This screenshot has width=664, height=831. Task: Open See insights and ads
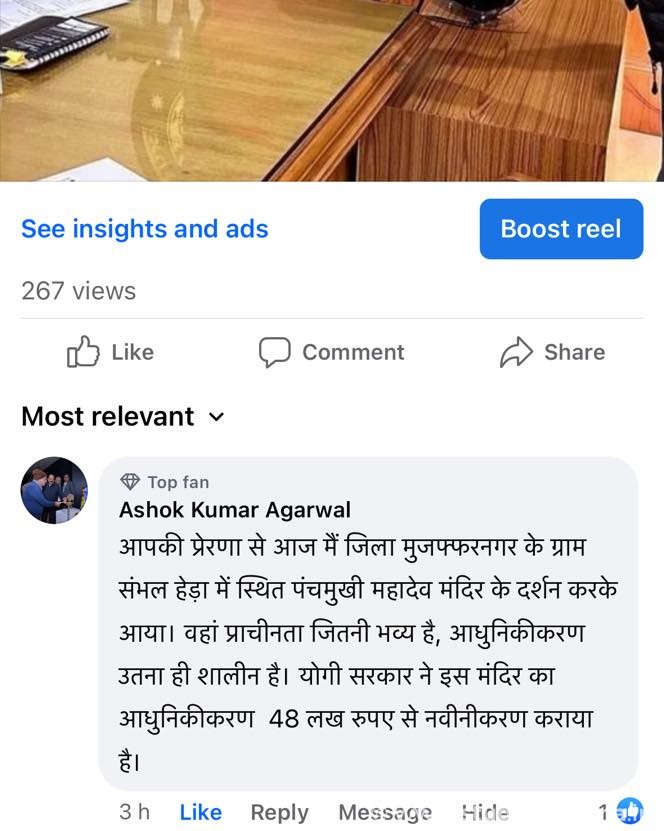point(145,229)
